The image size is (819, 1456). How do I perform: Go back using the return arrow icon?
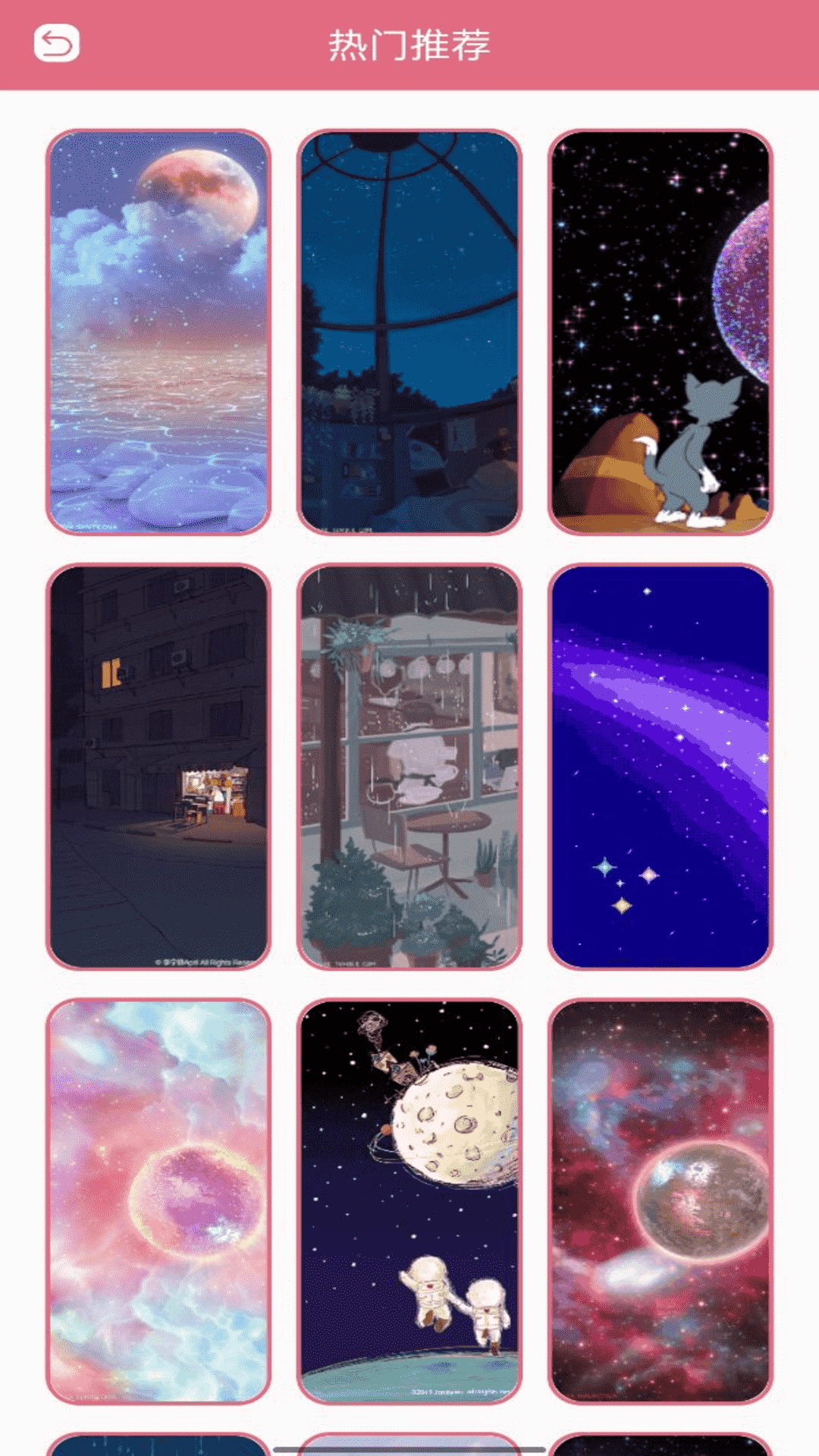pyautogui.click(x=57, y=43)
